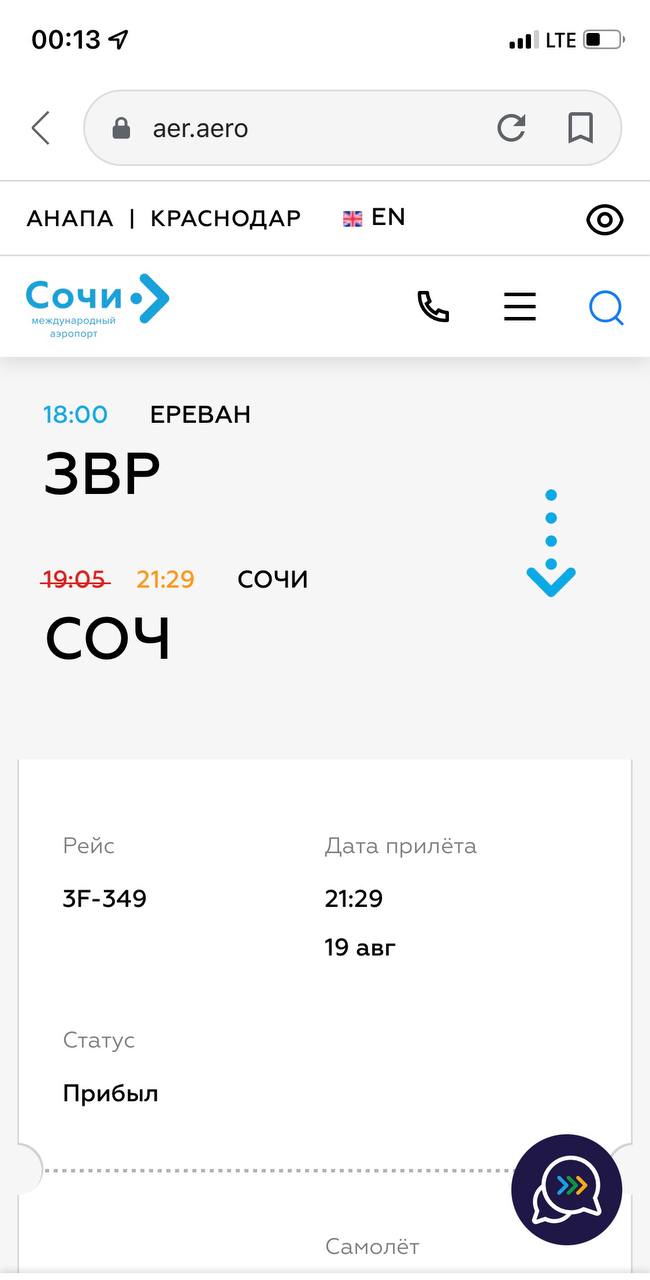This screenshot has width=650, height=1280.
Task: Reload the page
Action: [511, 128]
